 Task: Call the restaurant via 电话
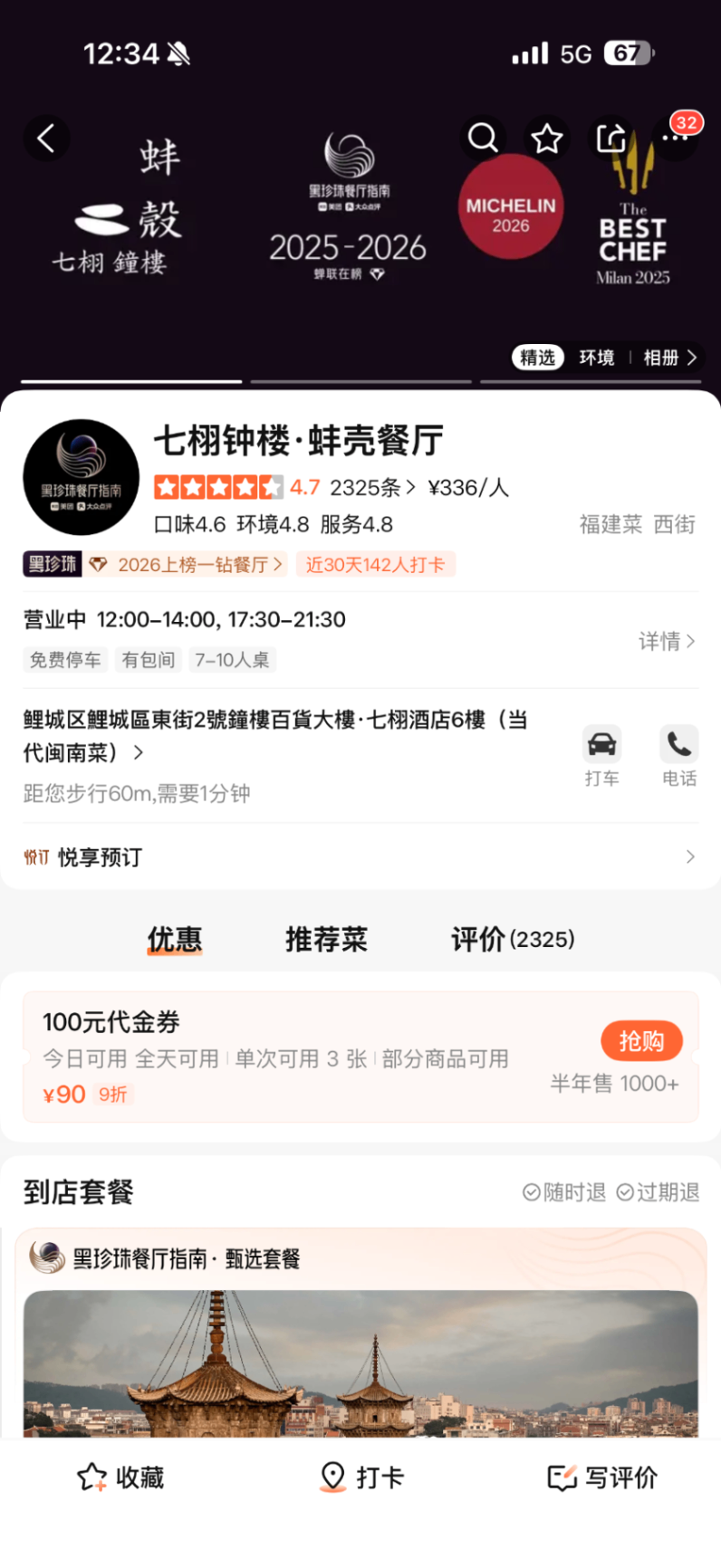[678, 755]
